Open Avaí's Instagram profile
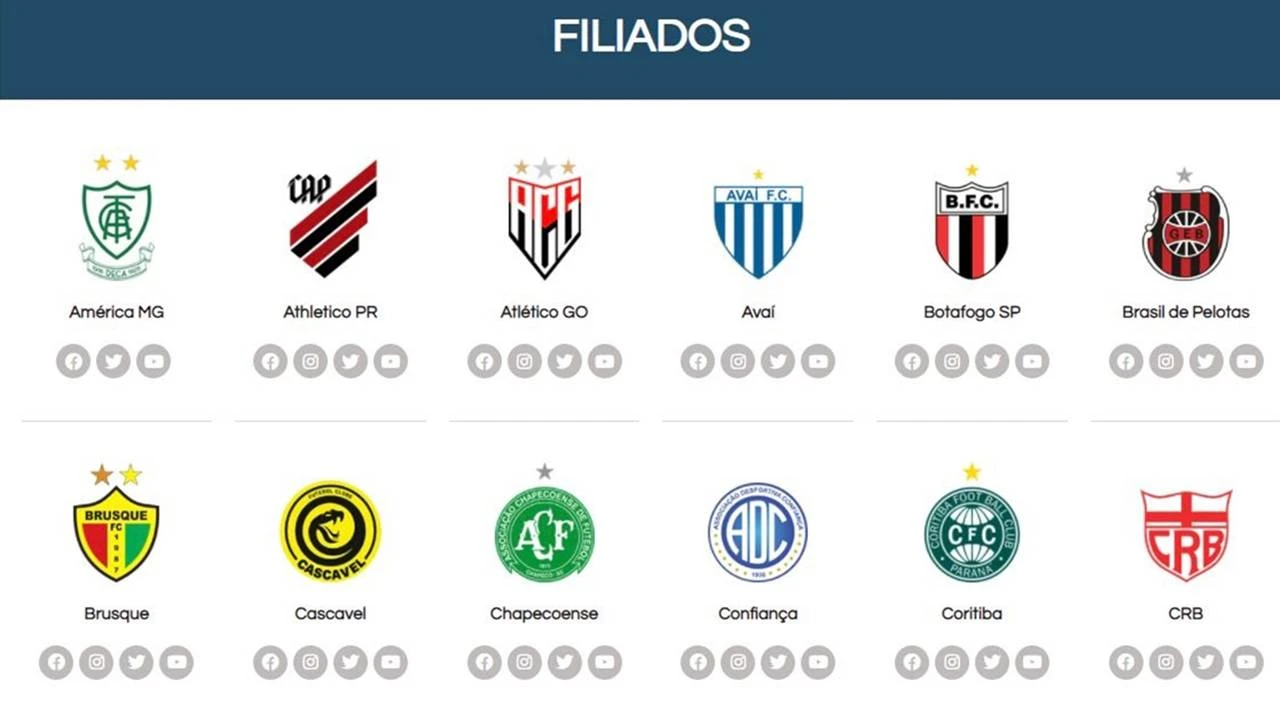Viewport: 1280px width, 720px height. [738, 361]
